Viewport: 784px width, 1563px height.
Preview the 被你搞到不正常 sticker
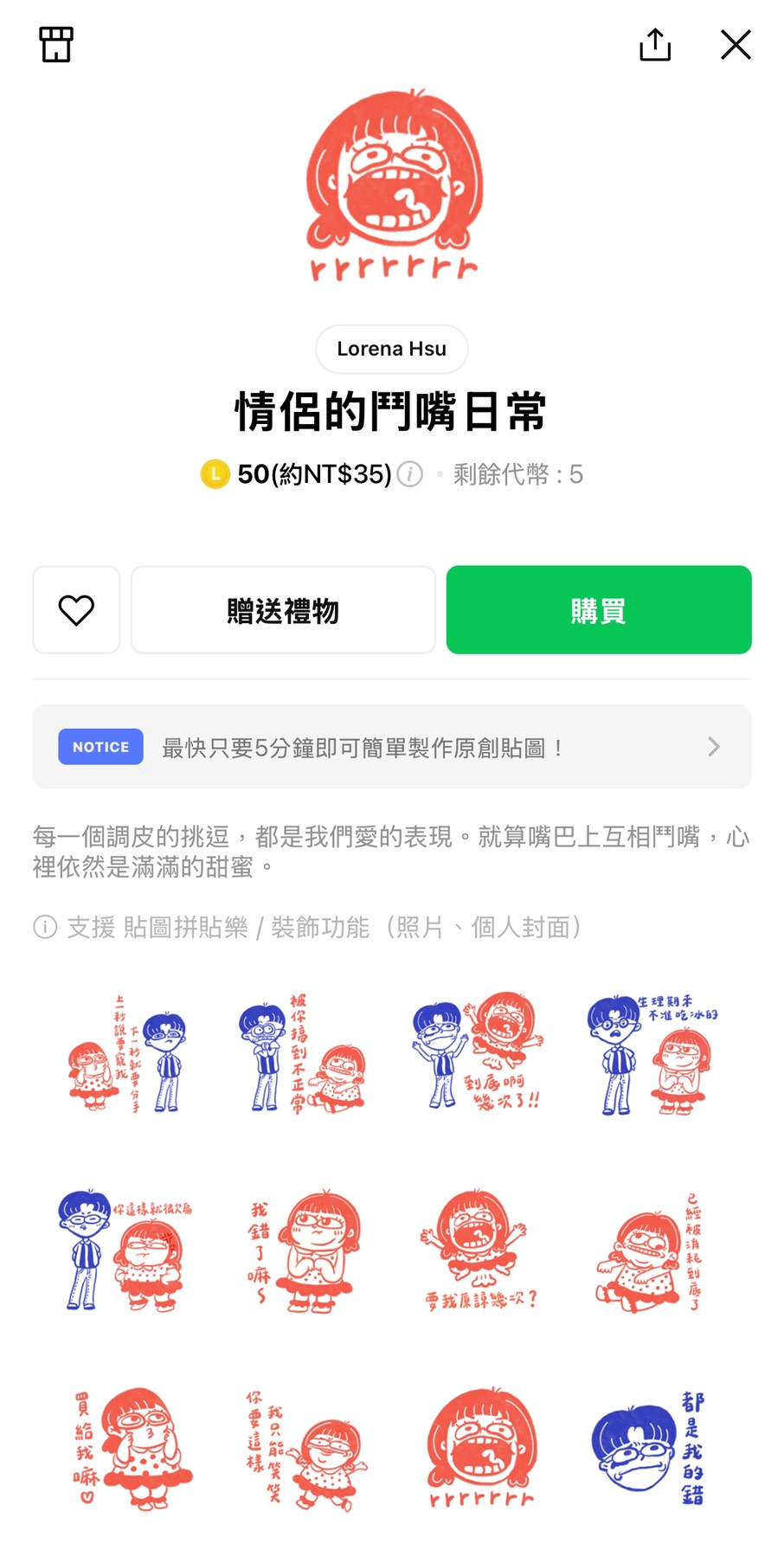coord(304,1054)
